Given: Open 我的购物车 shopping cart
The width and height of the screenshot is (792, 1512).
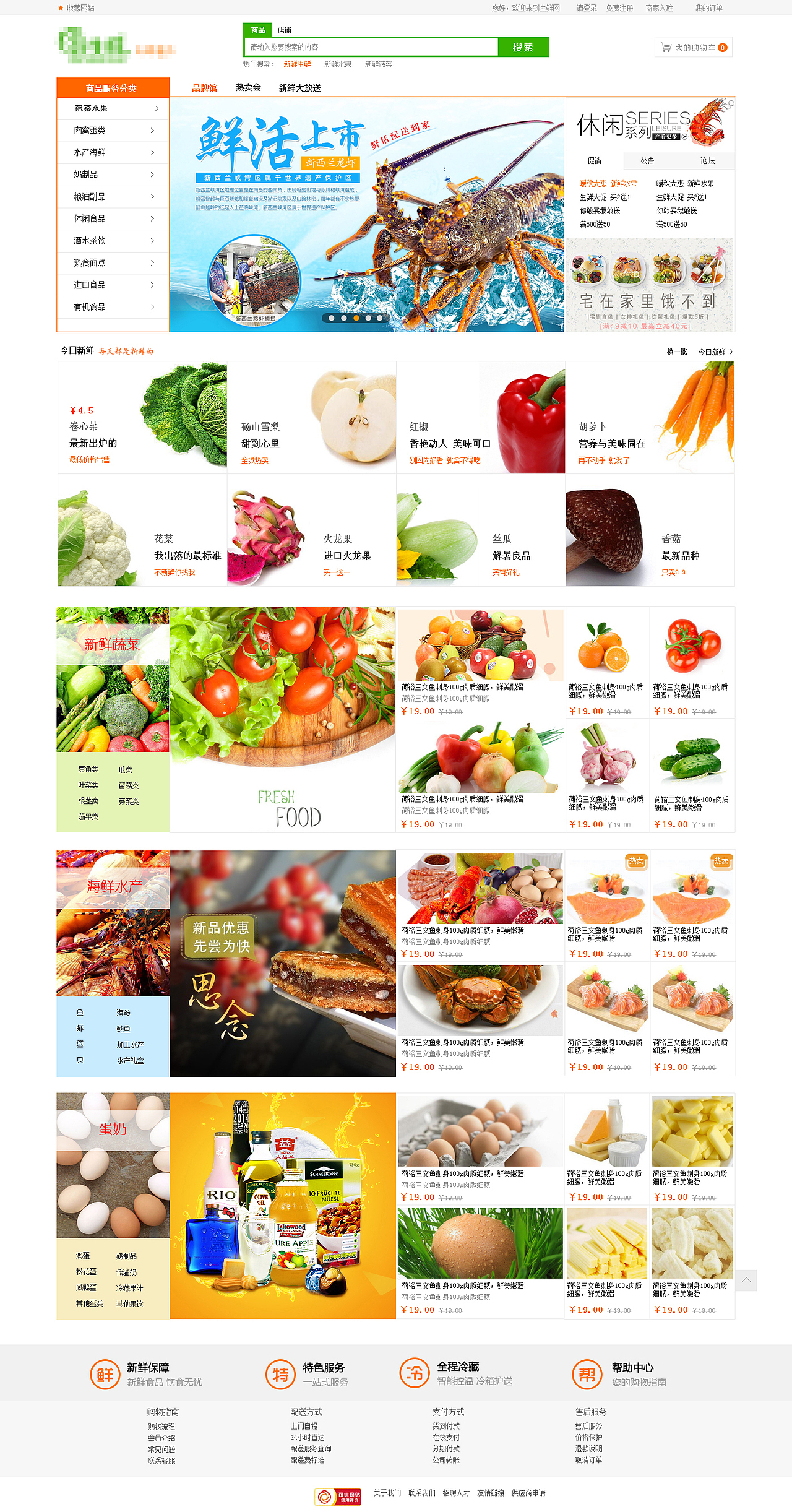Looking at the screenshot, I should point(693,48).
